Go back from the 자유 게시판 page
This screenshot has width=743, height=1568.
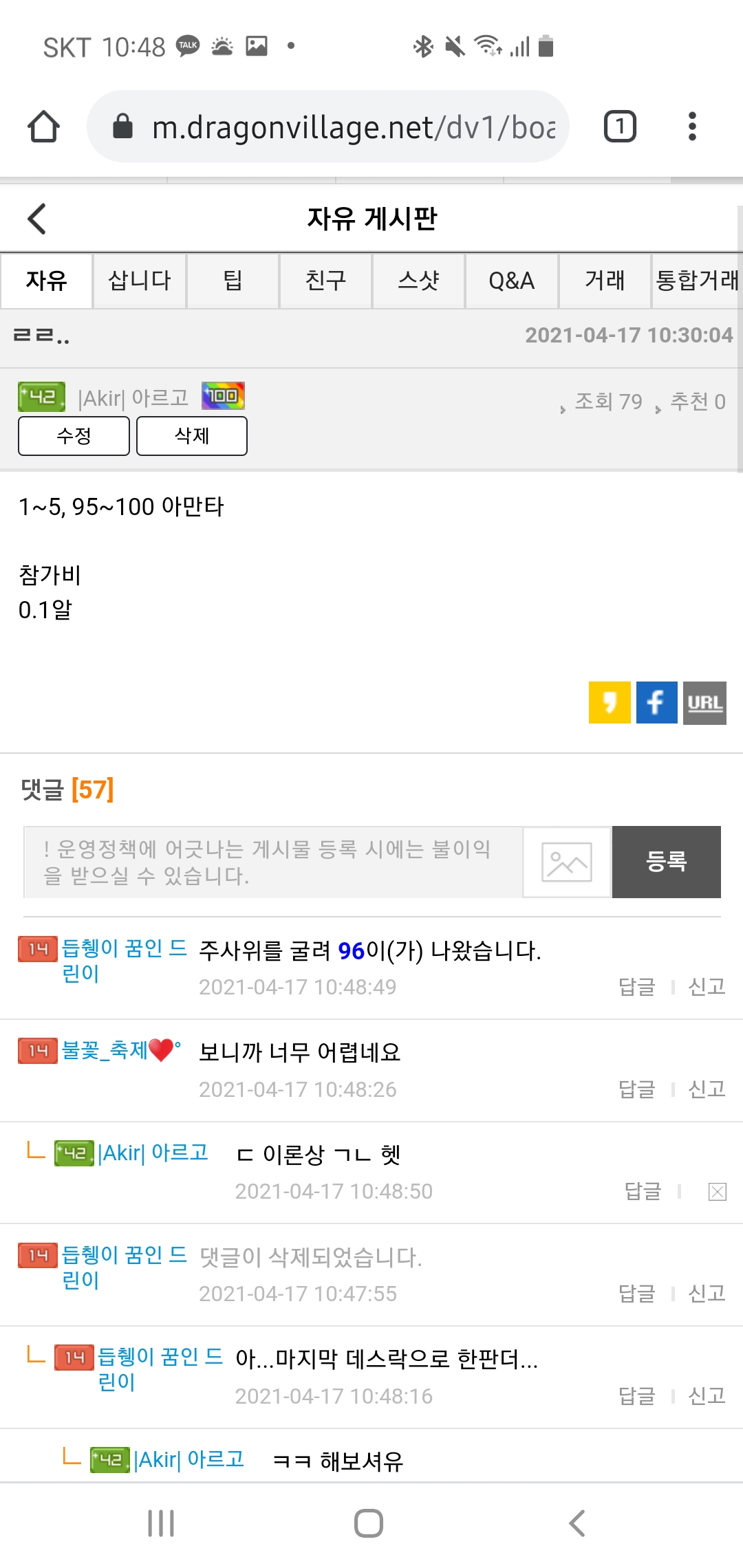(x=37, y=219)
